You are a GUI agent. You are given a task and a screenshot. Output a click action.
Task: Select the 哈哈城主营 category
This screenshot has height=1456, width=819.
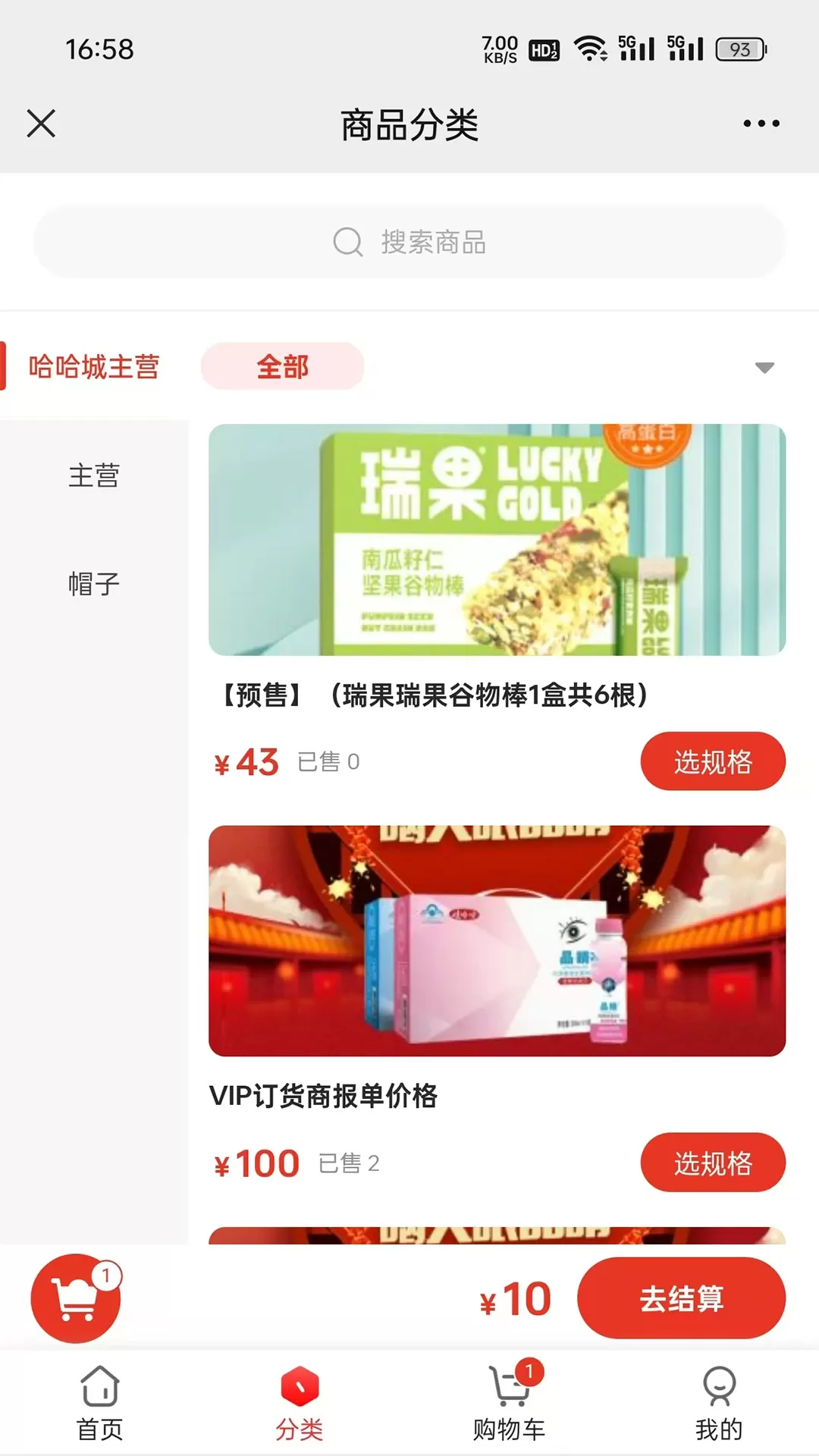(94, 367)
